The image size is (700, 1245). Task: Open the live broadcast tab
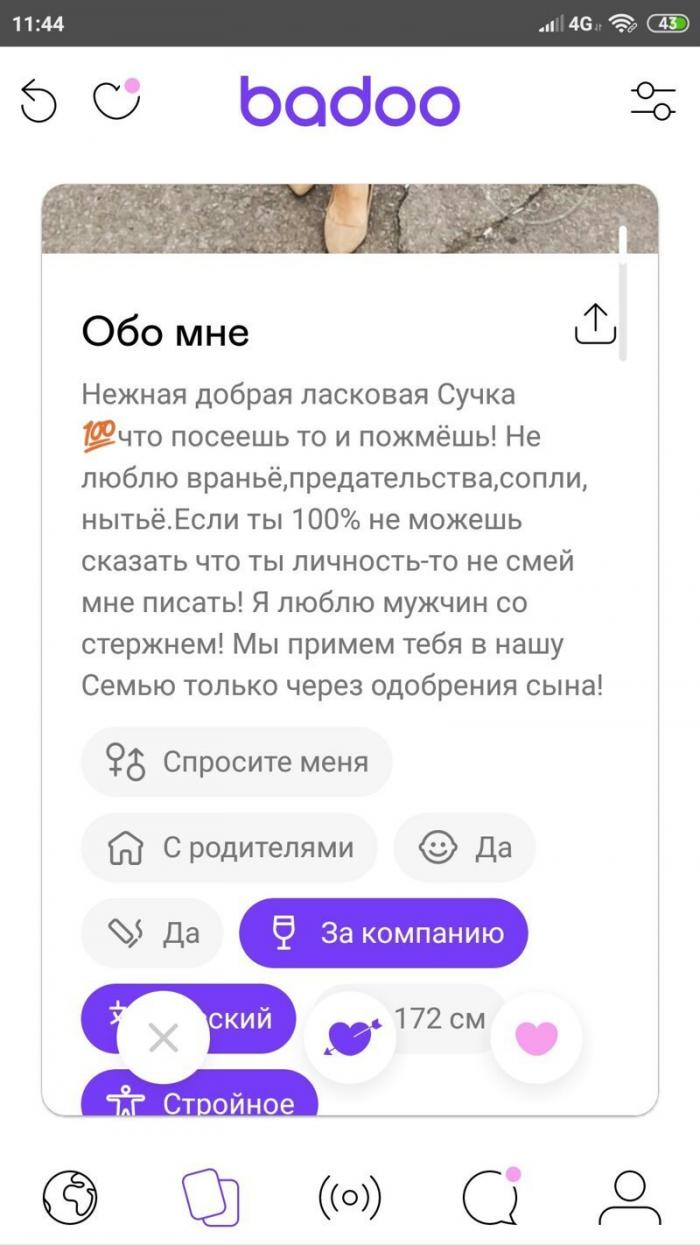(349, 1195)
